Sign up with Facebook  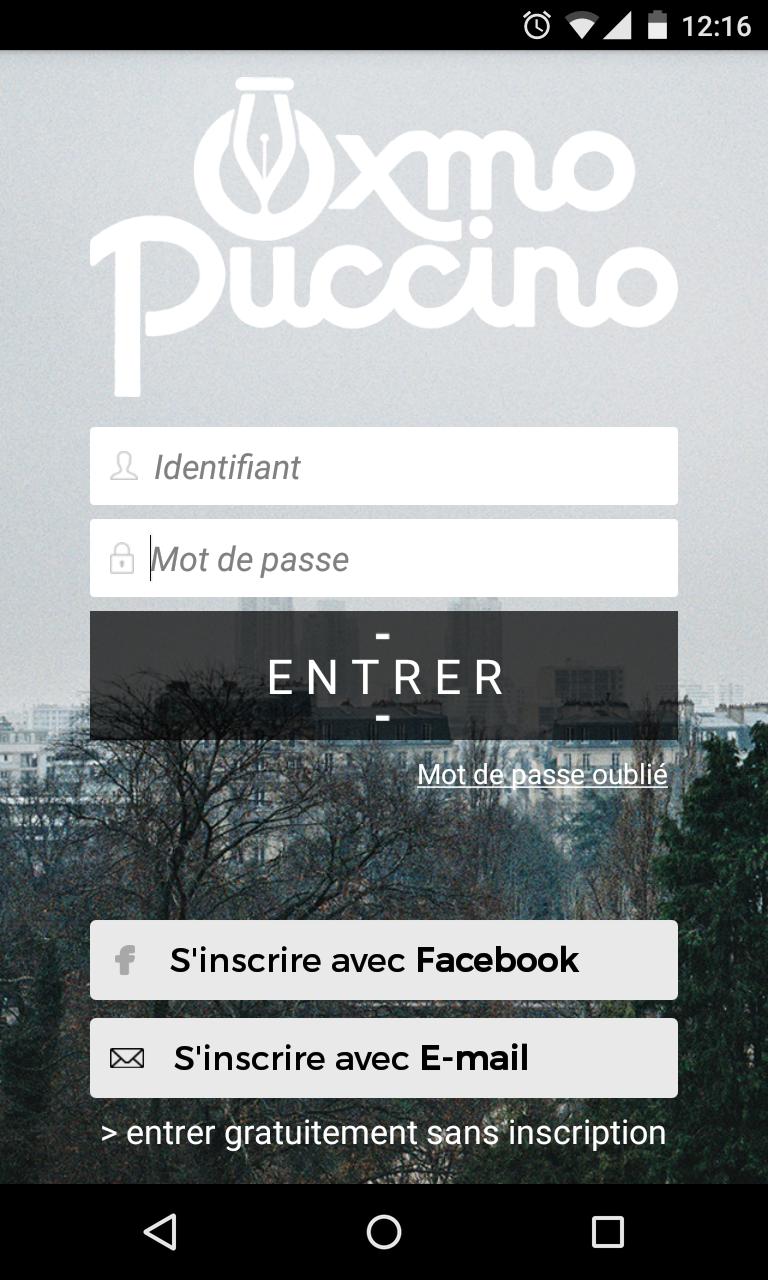(384, 960)
